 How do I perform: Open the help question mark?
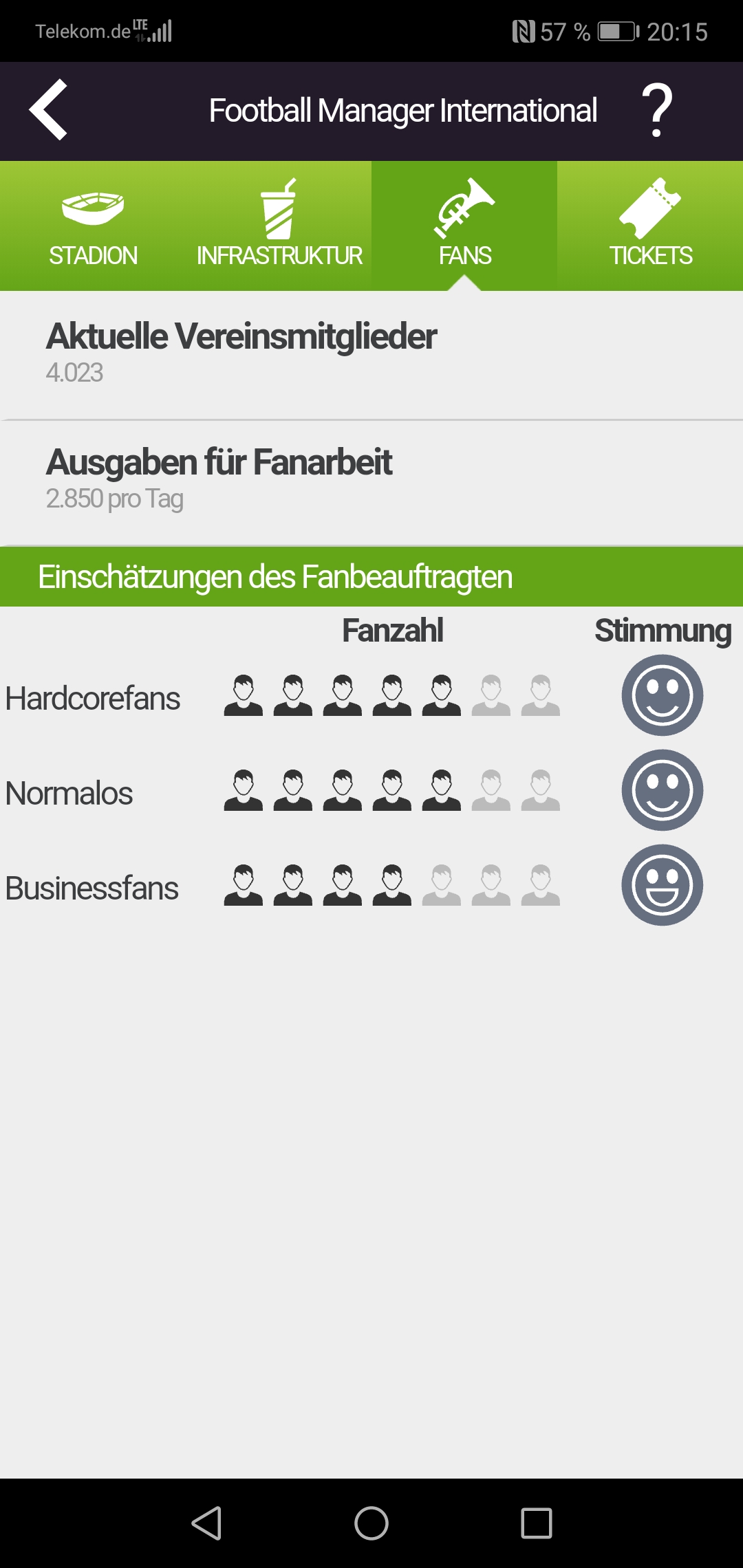(657, 110)
